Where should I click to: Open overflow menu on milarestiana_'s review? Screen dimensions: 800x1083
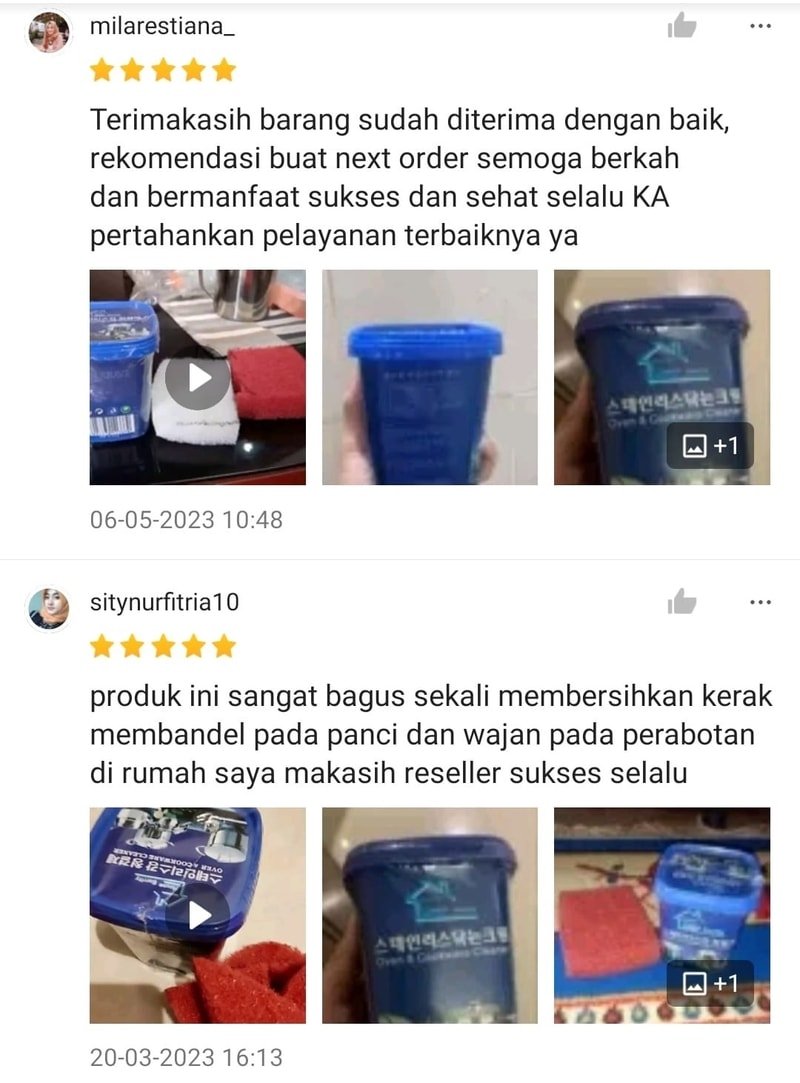pyautogui.click(x=760, y=26)
